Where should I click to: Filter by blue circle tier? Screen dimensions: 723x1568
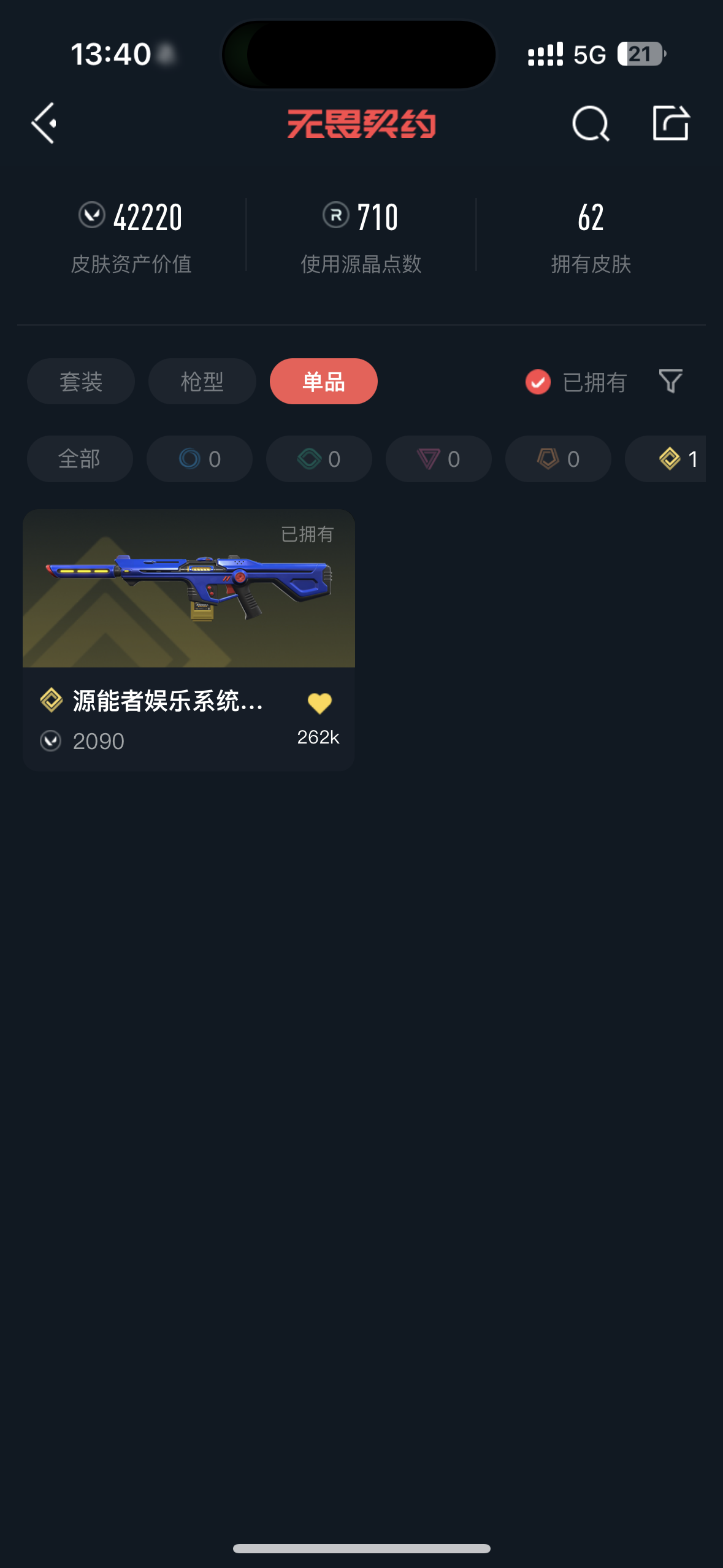point(199,459)
